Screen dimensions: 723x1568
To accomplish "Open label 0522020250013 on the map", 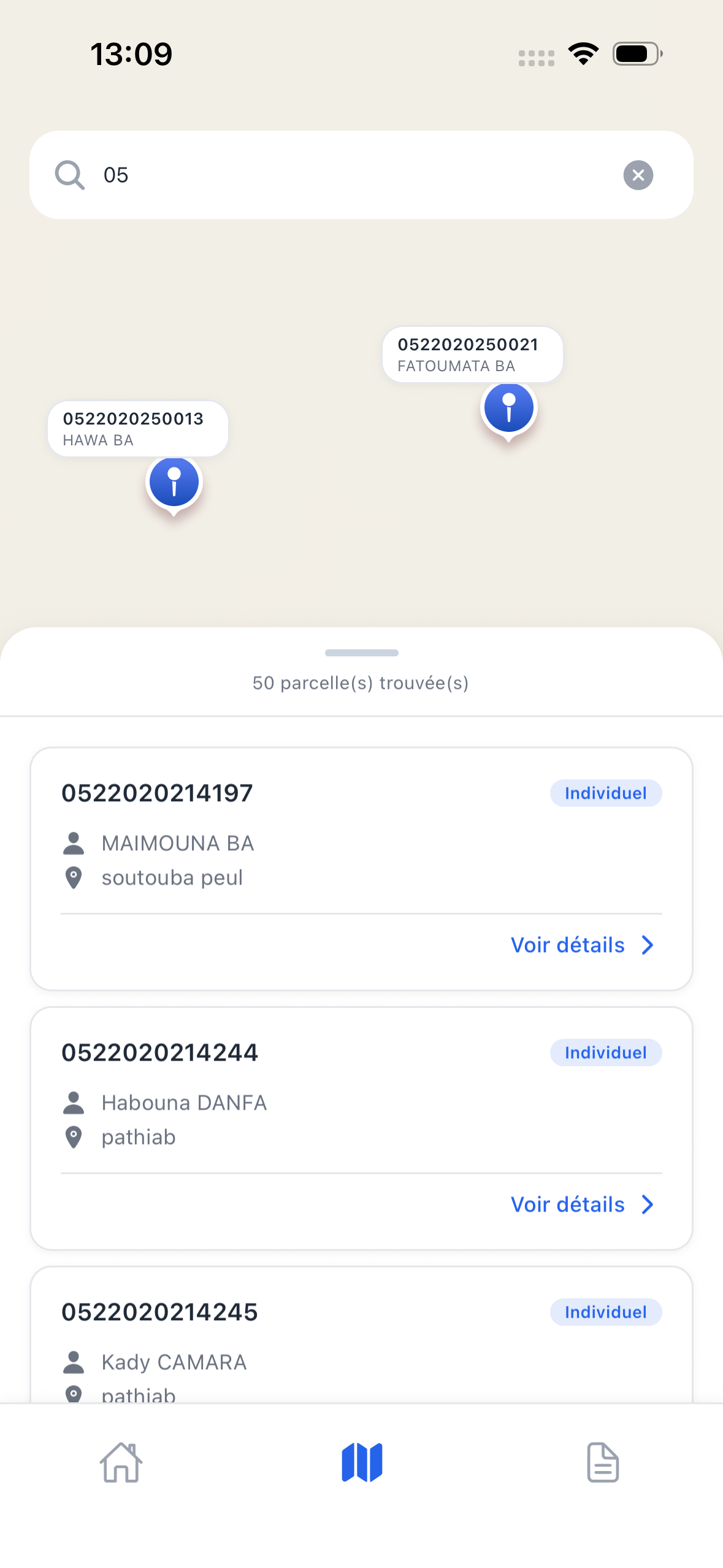I will [138, 429].
